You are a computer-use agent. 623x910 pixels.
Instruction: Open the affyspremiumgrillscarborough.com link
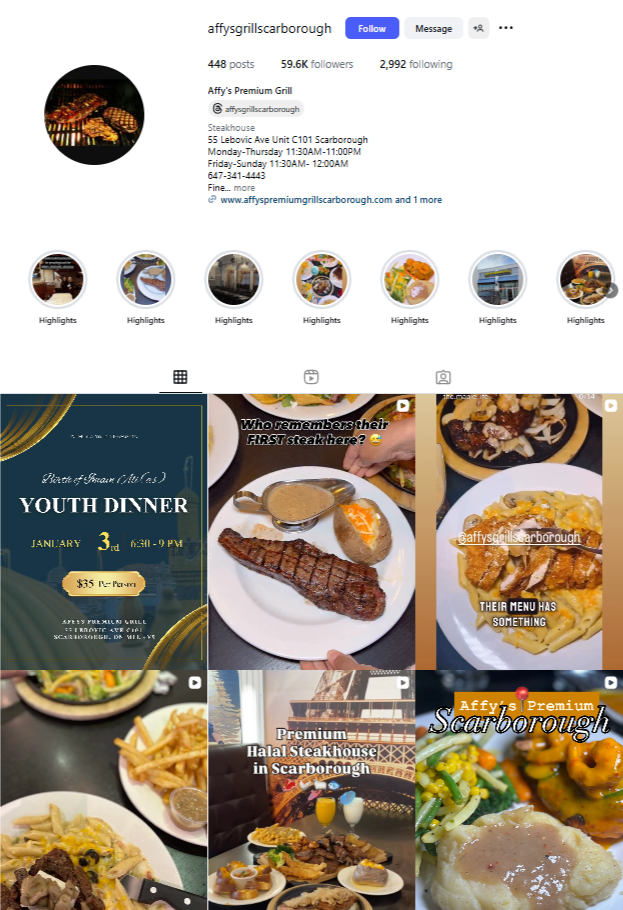point(305,200)
